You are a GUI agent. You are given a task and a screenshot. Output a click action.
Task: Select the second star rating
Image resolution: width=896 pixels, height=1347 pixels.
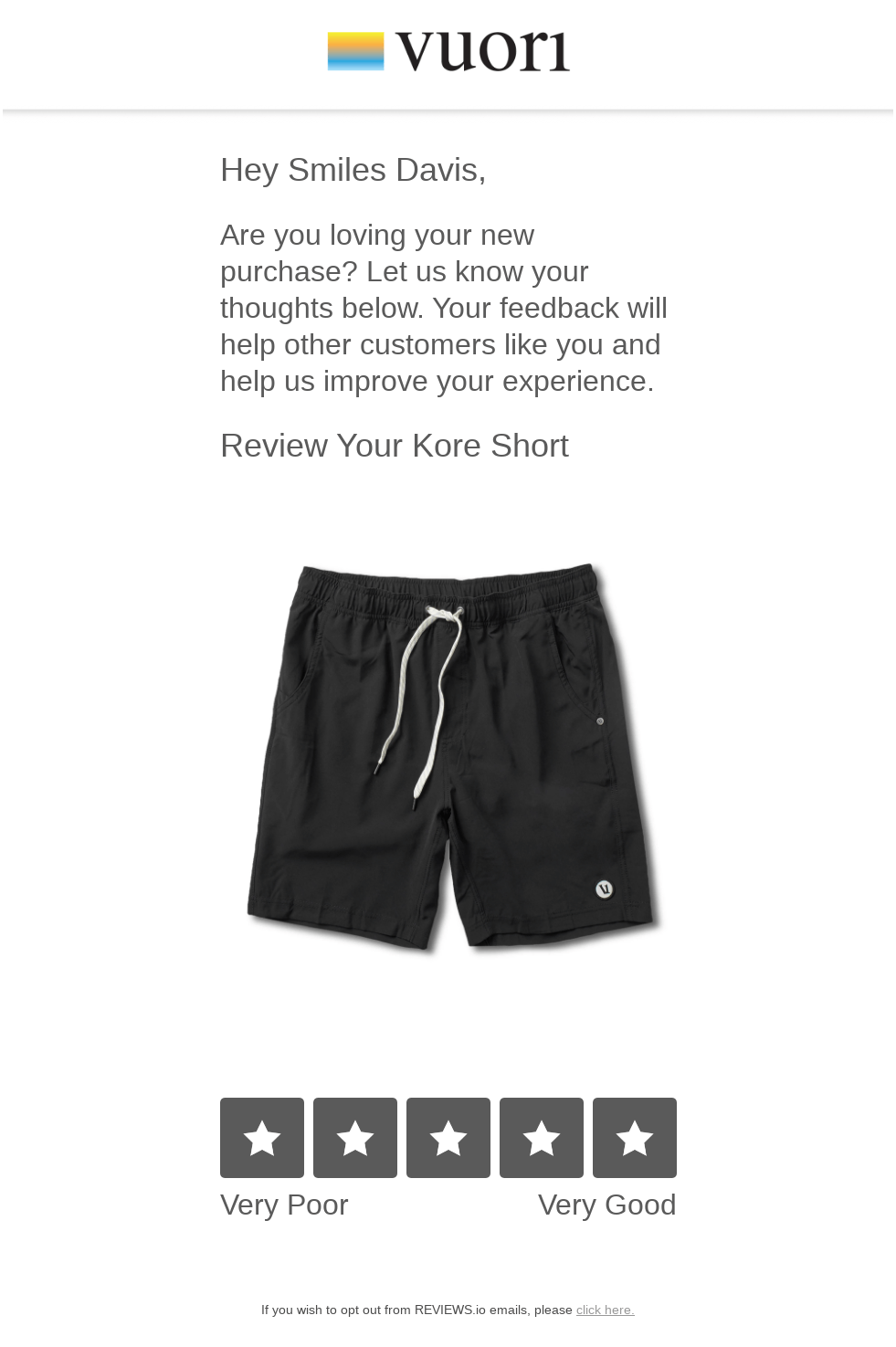pos(355,1137)
